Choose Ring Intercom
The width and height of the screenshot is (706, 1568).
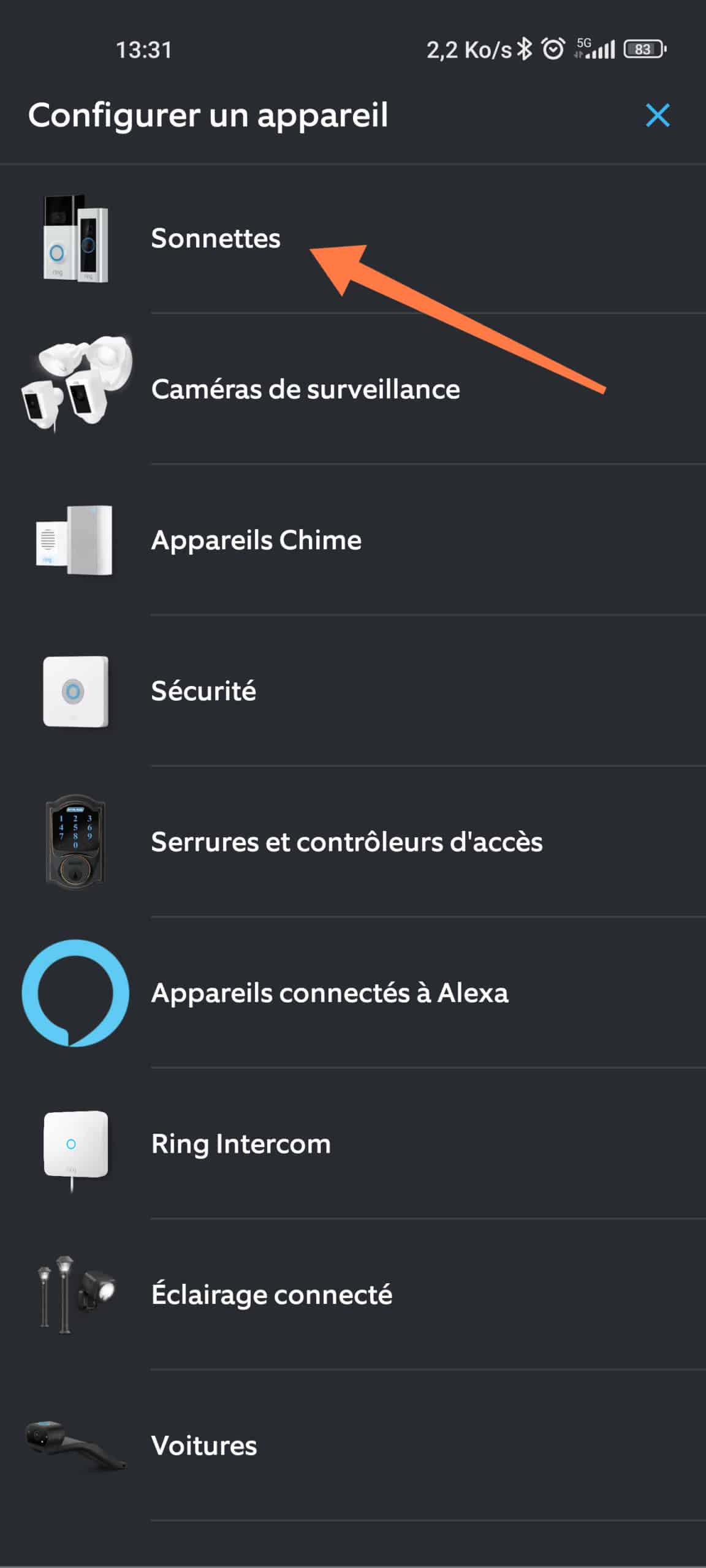pos(353,1144)
